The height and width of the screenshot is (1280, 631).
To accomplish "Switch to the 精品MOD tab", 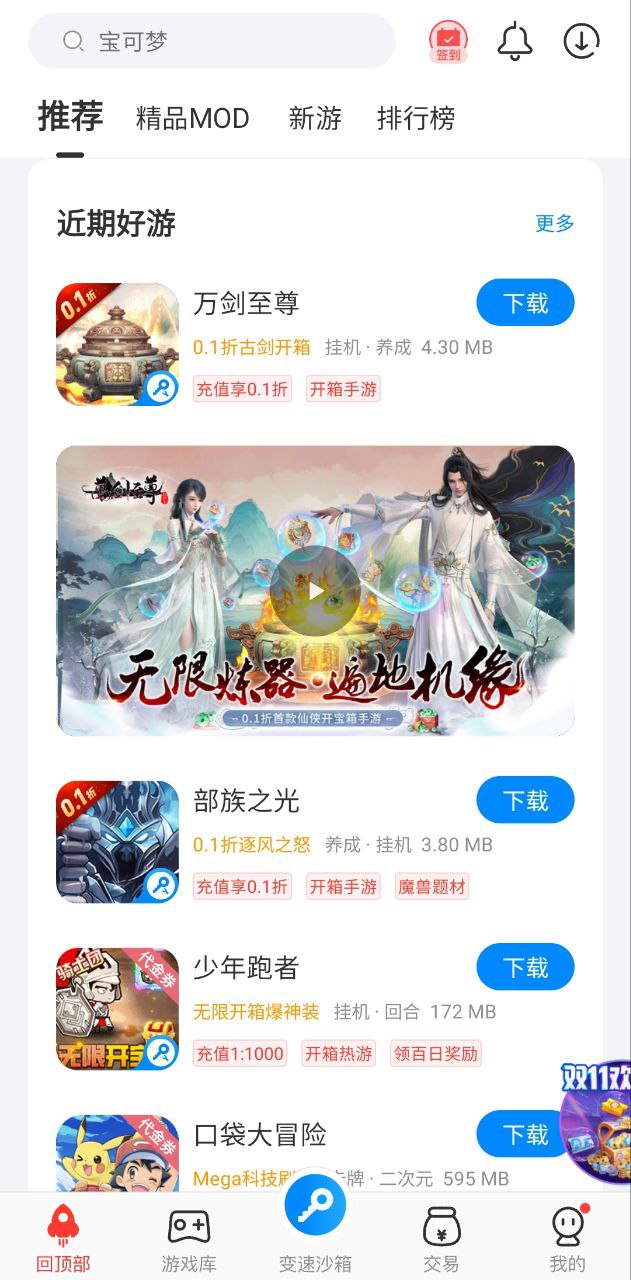I will pos(192,119).
